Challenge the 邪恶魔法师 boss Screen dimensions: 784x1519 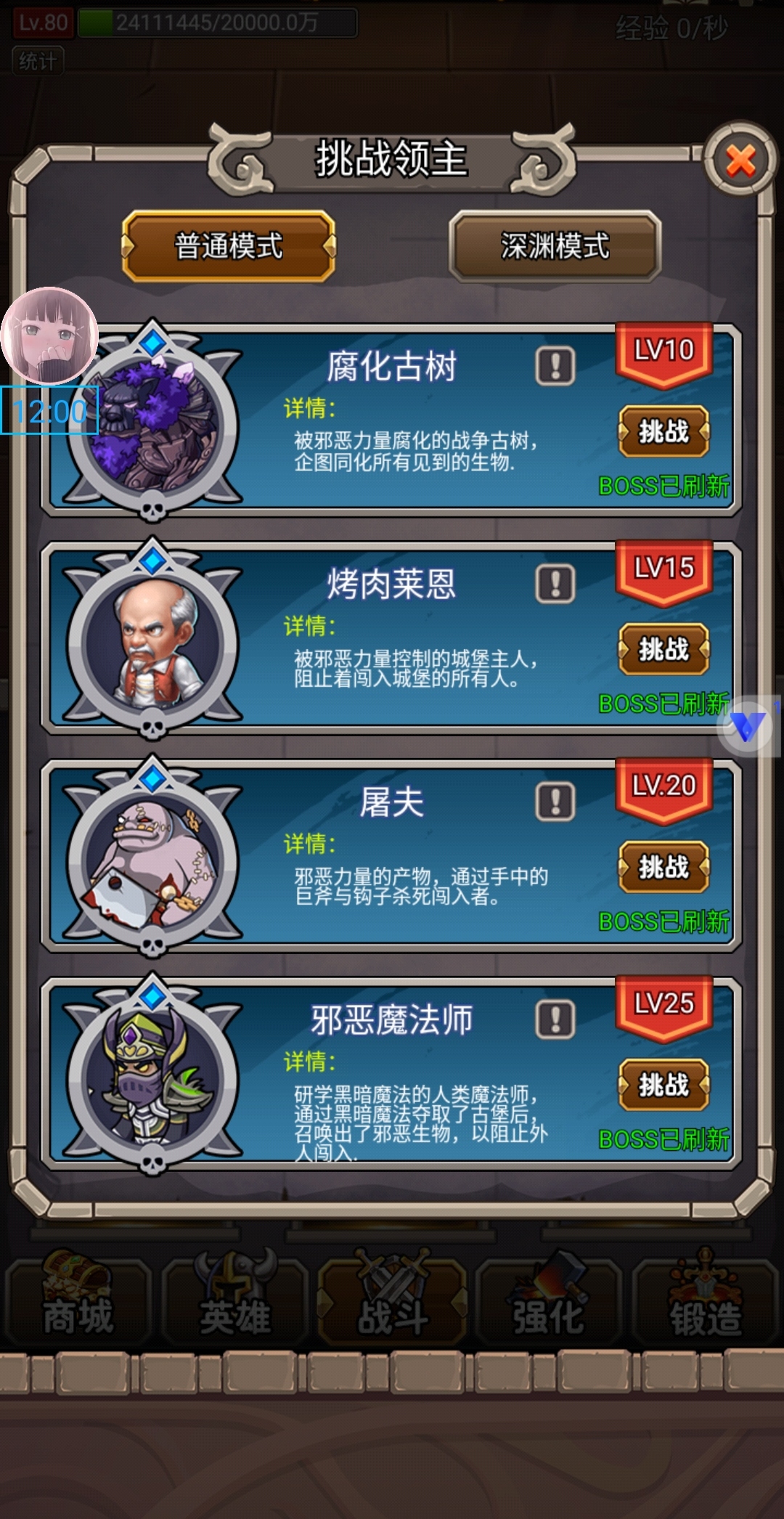(663, 1085)
